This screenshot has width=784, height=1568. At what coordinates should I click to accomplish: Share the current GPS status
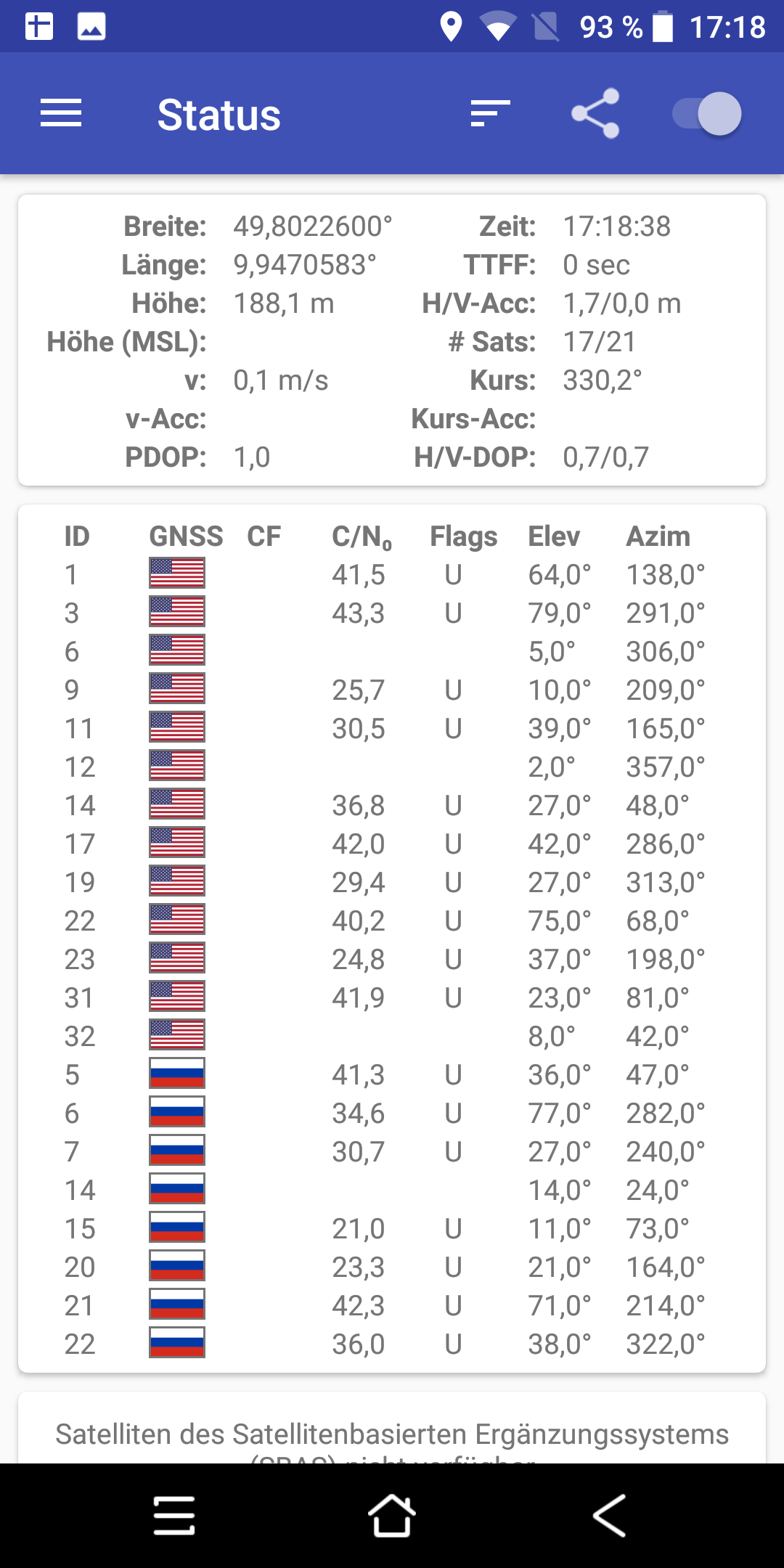[595, 113]
